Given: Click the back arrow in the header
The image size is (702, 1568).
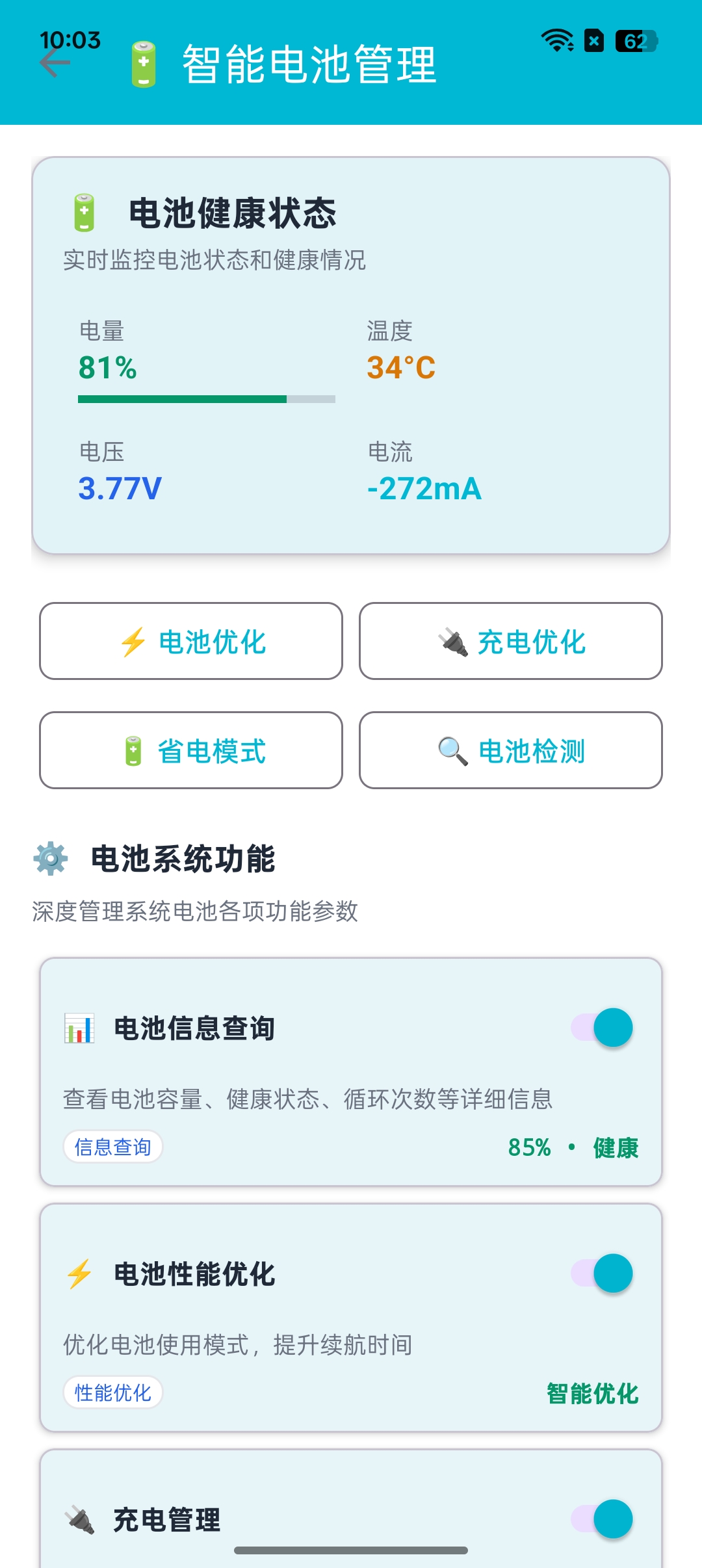Looking at the screenshot, I should click(55, 64).
